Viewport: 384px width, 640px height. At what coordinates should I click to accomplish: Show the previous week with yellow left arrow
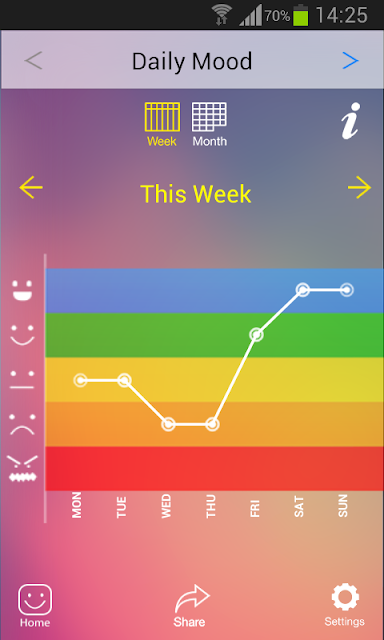point(31,188)
